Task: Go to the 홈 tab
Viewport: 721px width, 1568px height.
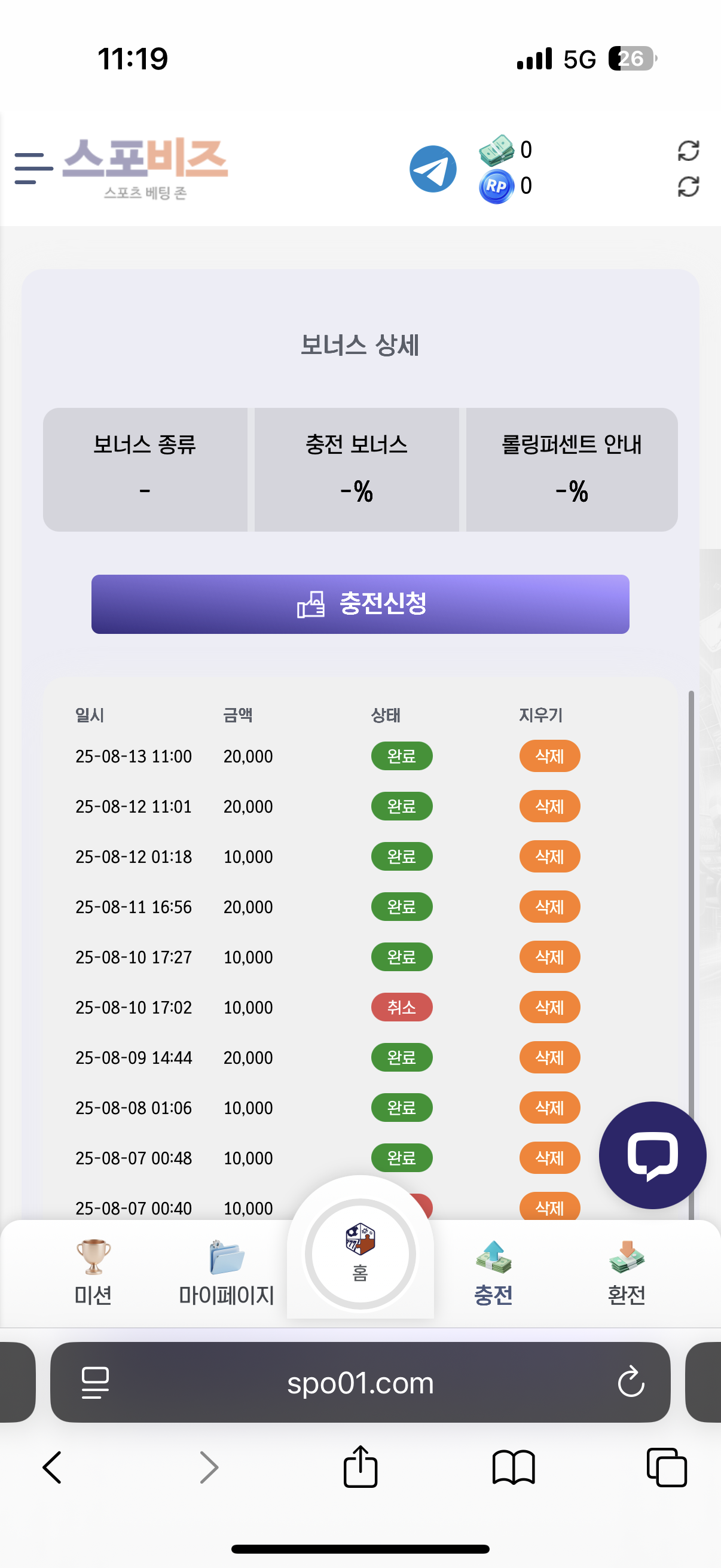Action: (x=360, y=1253)
